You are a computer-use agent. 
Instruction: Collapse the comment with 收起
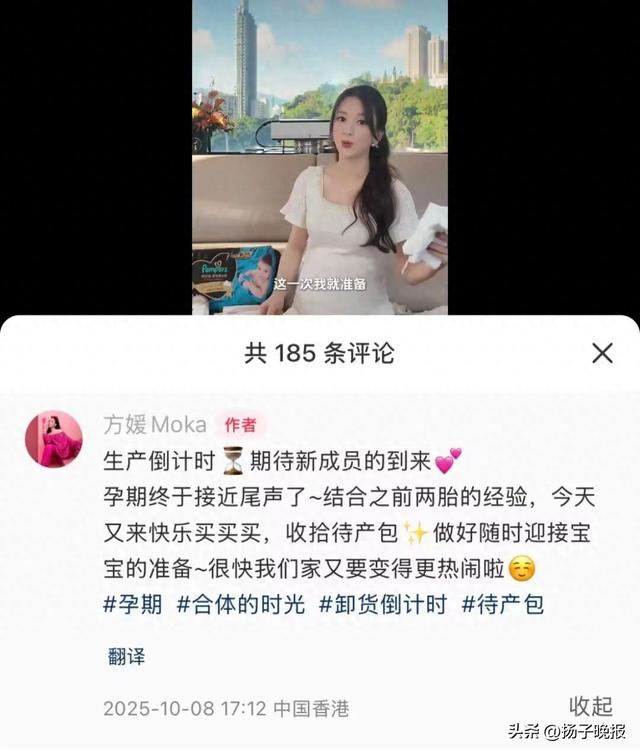[x=590, y=706]
